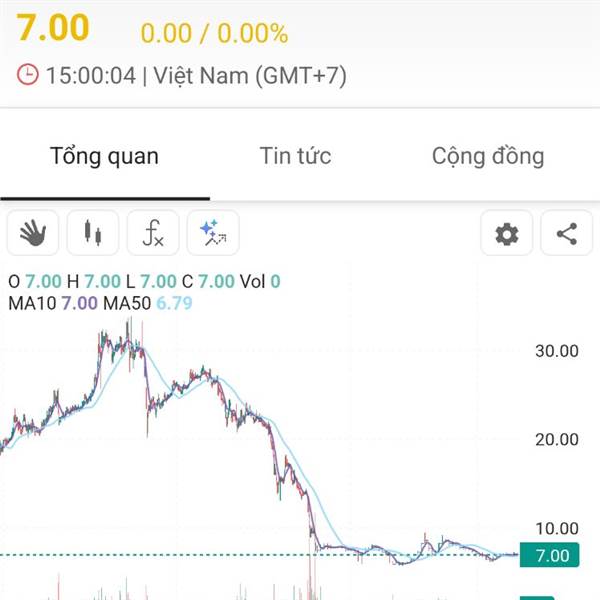Change the candlestick chart type
600x600 pixels.
click(93, 233)
